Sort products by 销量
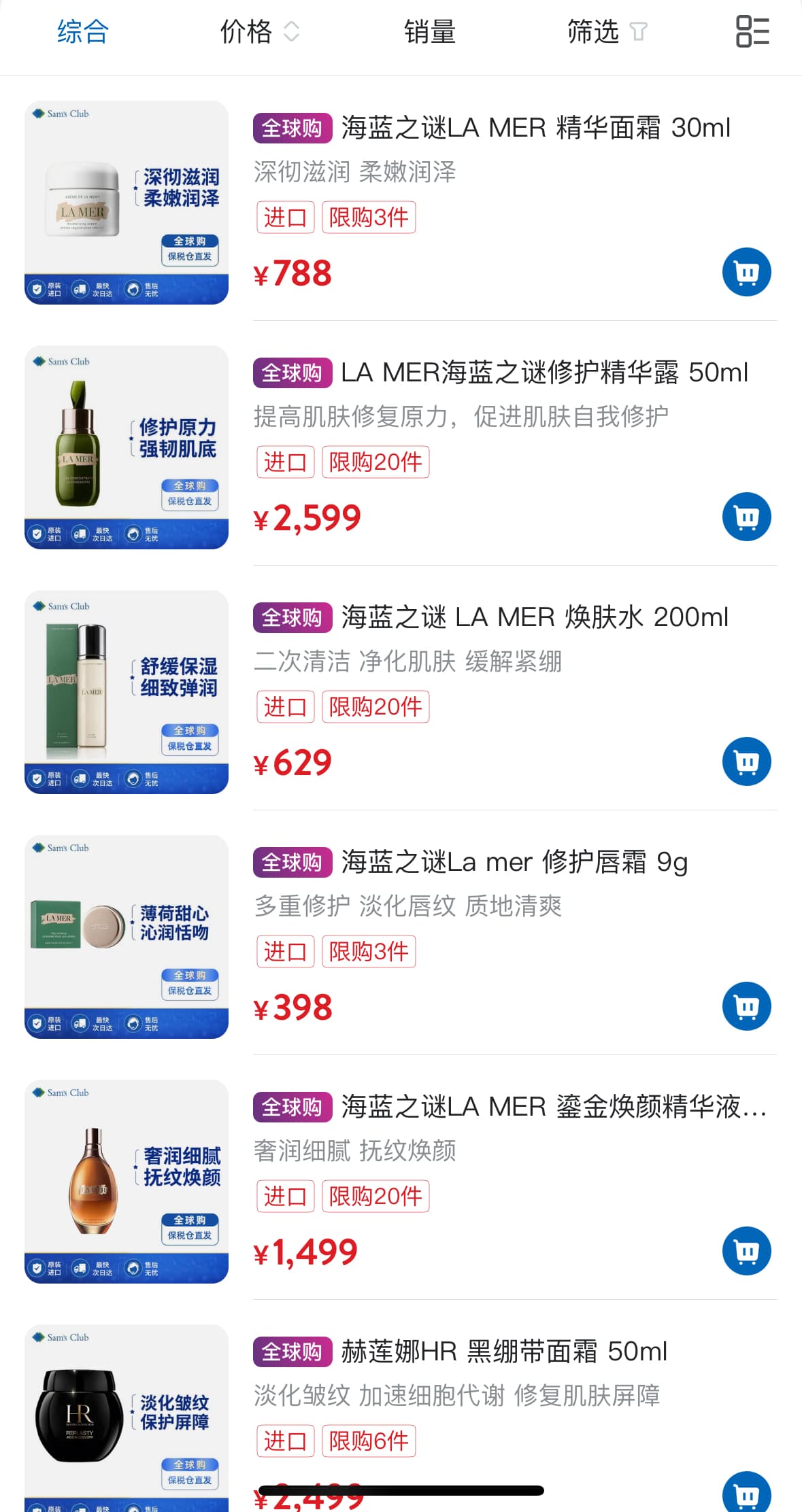Screen dimensions: 802x1512 click(429, 32)
